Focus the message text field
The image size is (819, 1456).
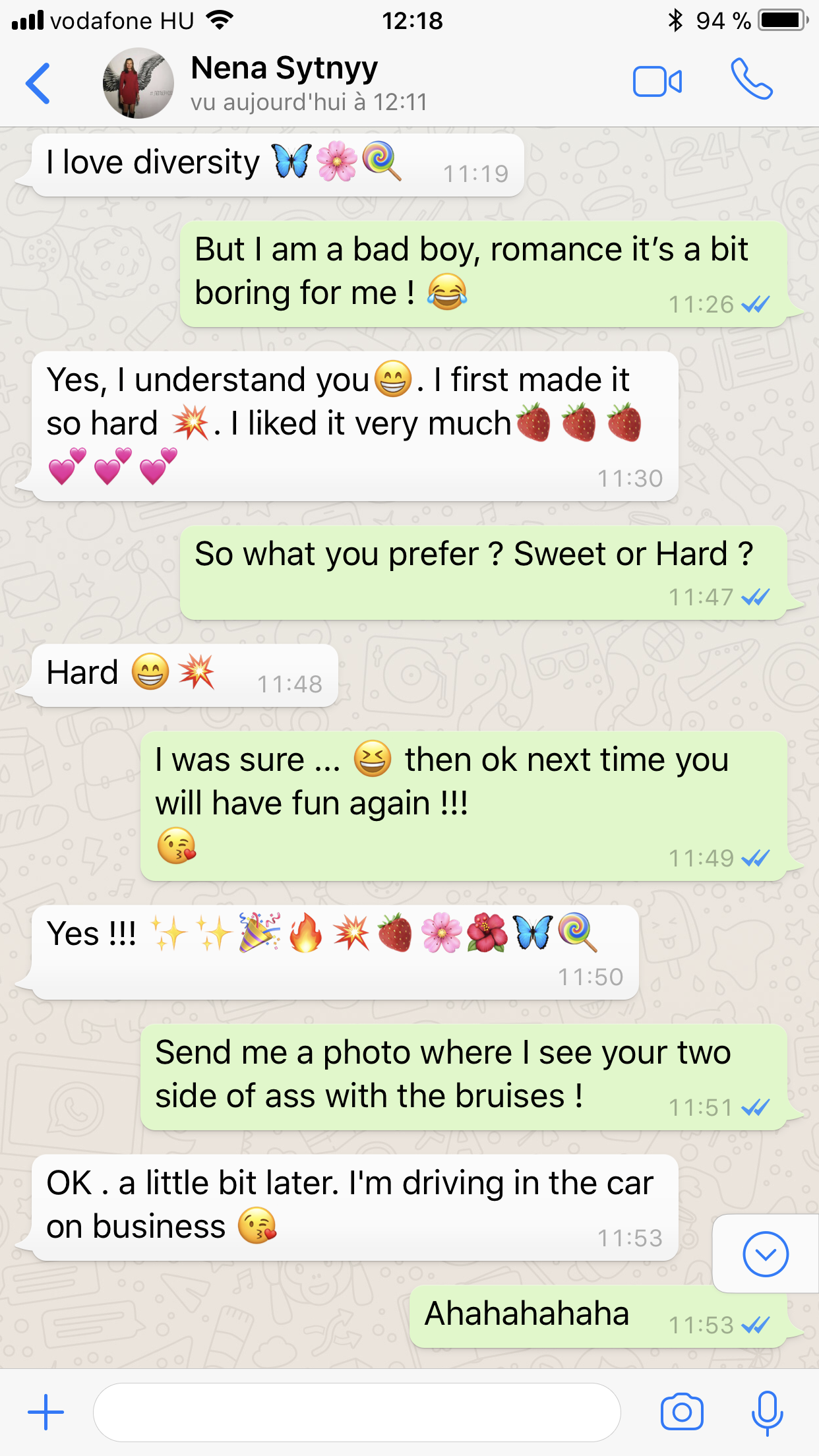point(356,1412)
